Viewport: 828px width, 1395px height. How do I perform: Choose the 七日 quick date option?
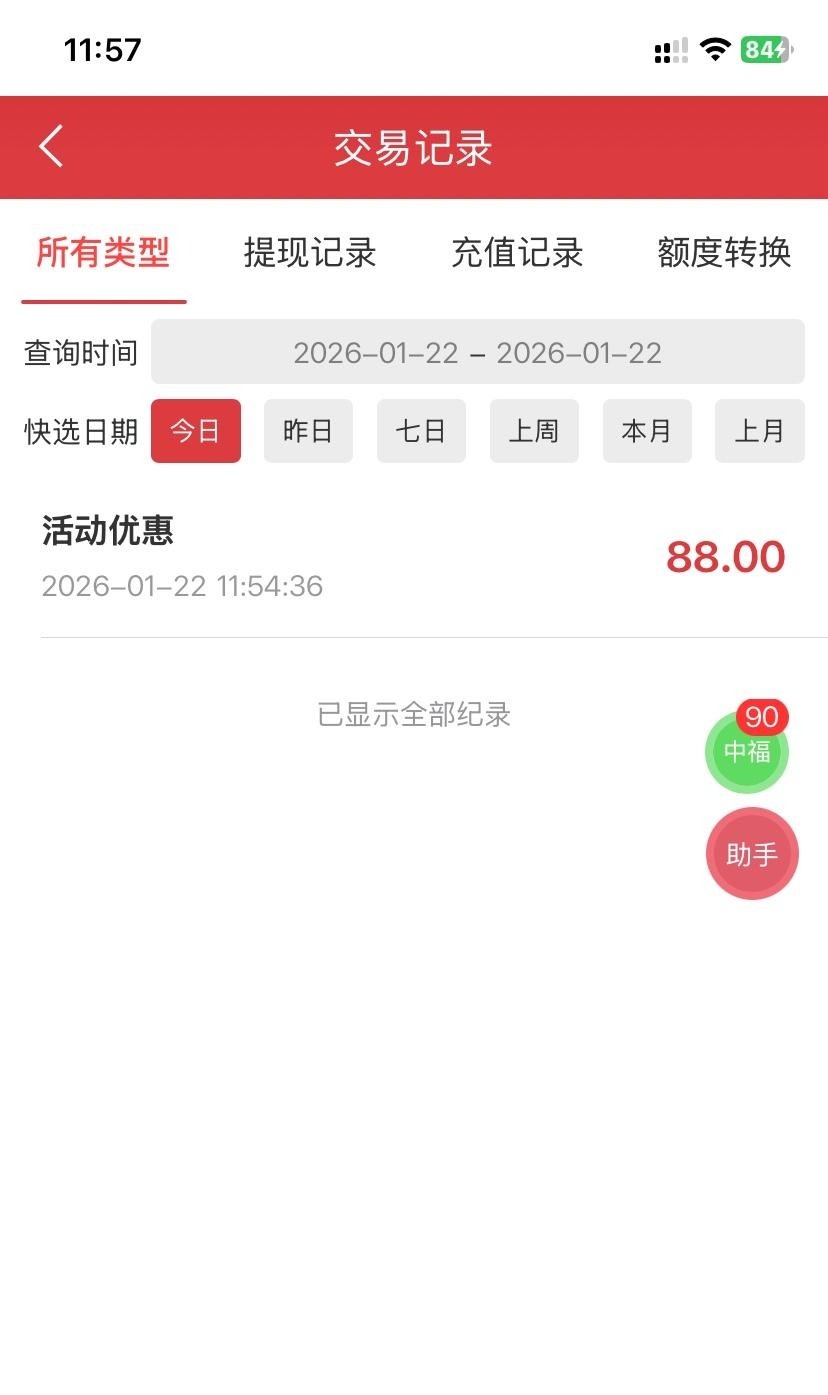tap(421, 431)
